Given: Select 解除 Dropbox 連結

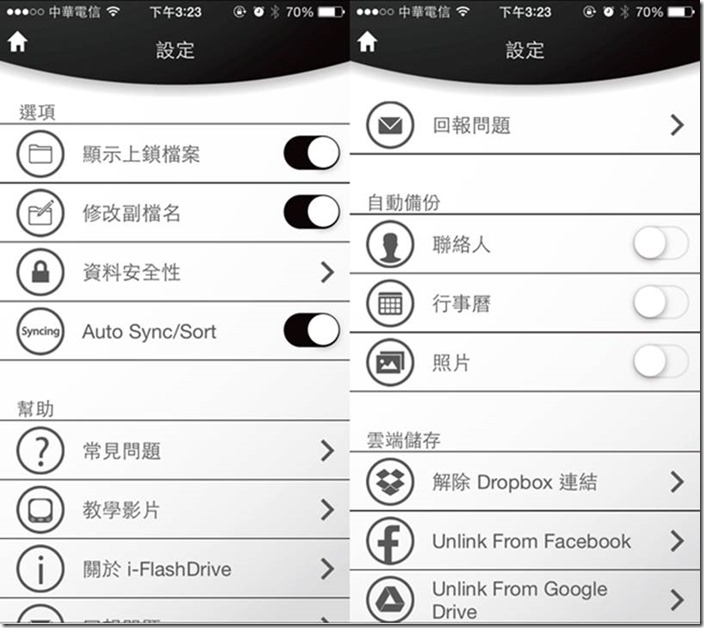Looking at the screenshot, I should point(525,482).
